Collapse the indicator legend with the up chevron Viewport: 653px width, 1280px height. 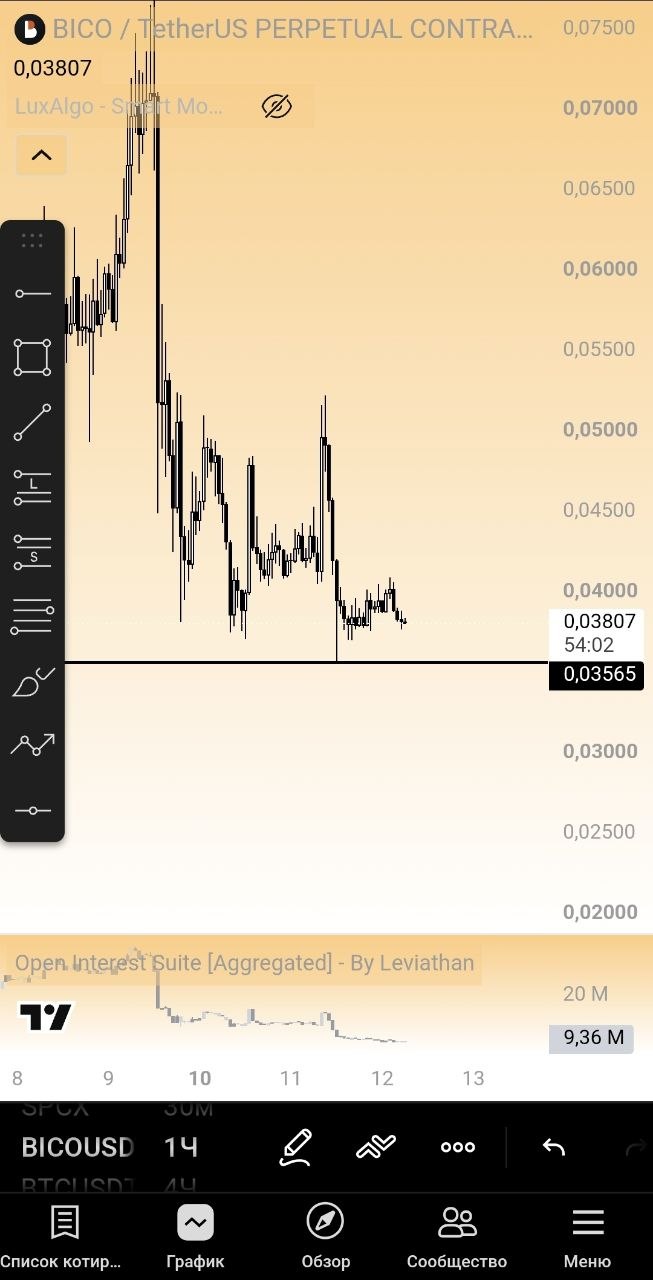41,155
